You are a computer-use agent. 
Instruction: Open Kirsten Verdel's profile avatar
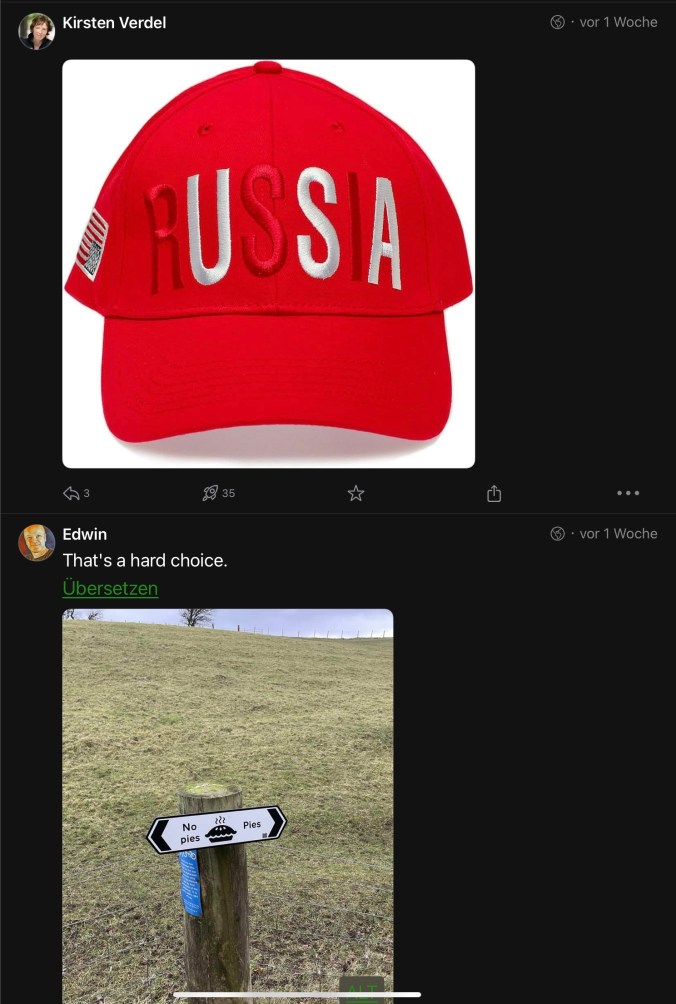pyautogui.click(x=36, y=31)
